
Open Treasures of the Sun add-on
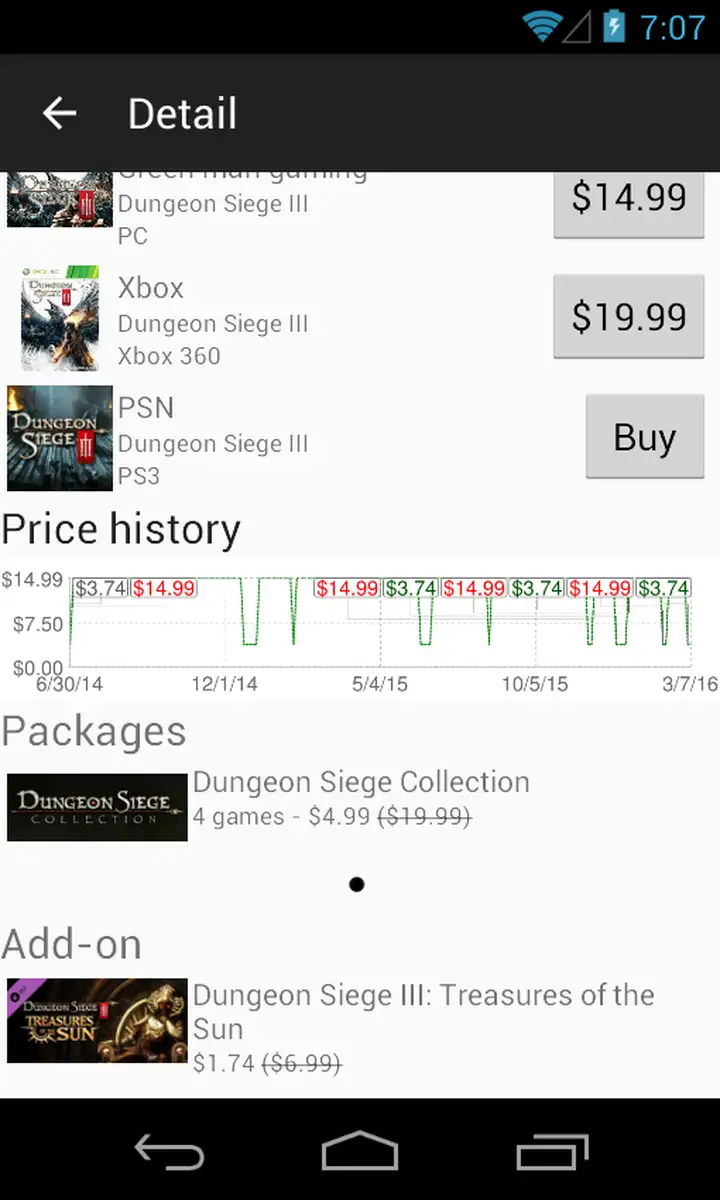click(360, 1022)
